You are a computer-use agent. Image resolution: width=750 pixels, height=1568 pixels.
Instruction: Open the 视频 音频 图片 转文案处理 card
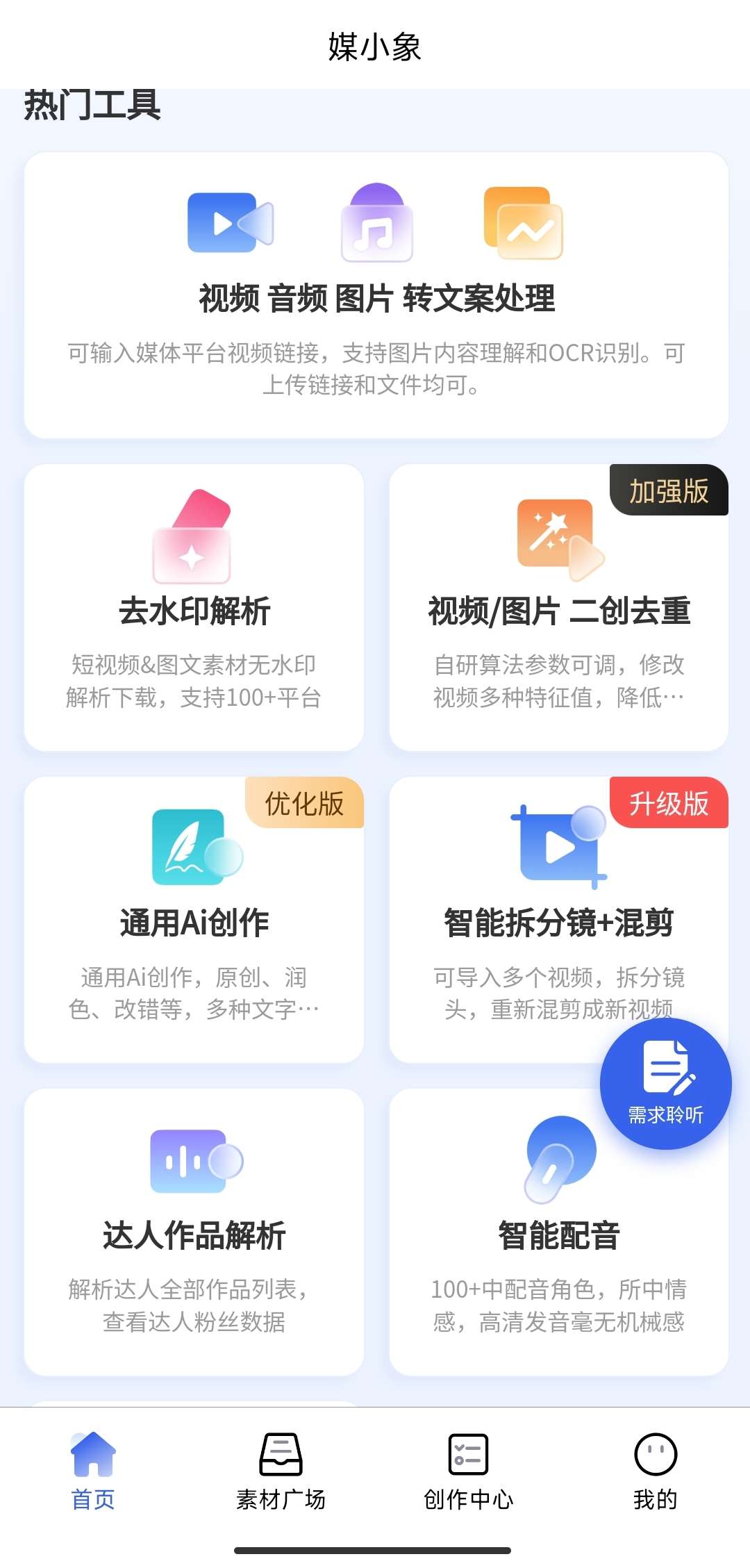375,292
